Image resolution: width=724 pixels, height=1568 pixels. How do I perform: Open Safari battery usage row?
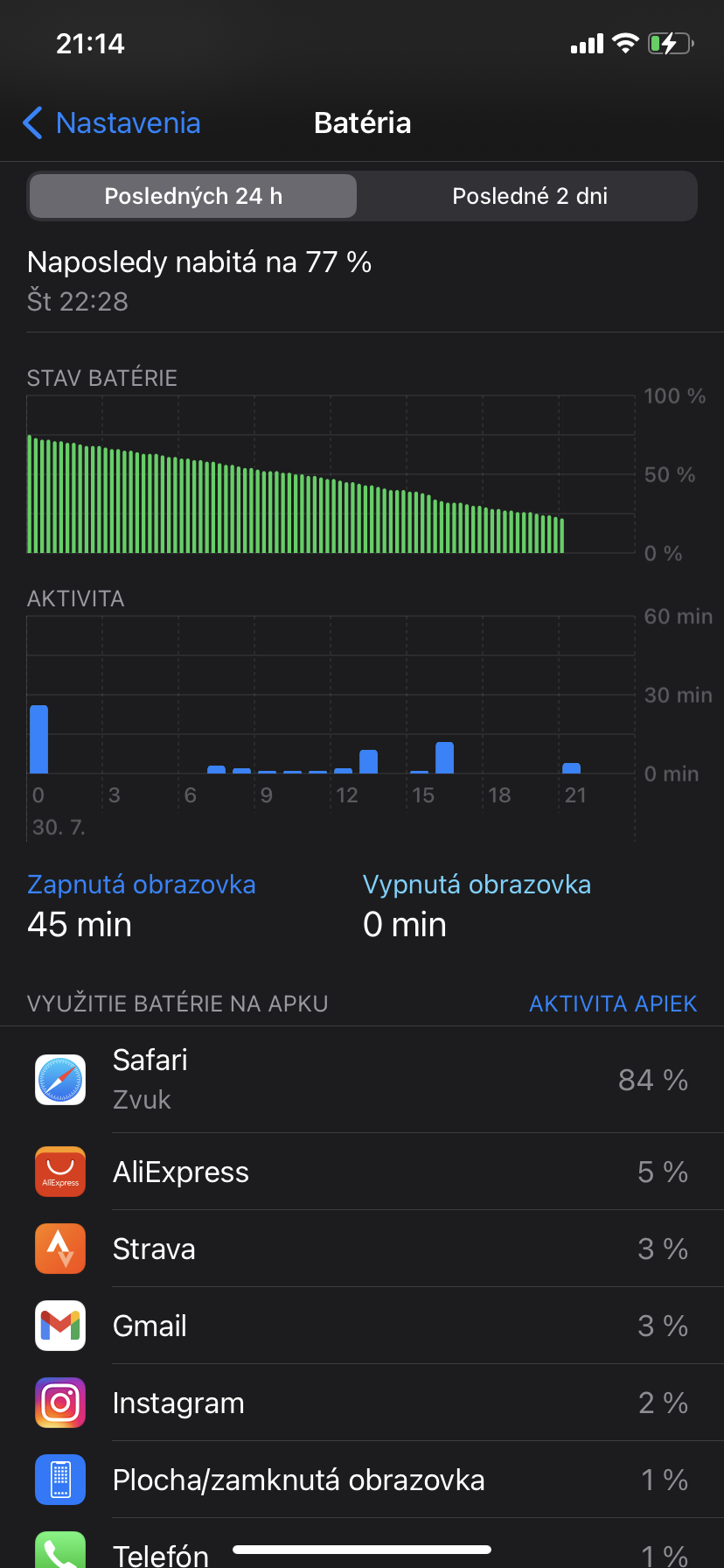click(x=362, y=1080)
